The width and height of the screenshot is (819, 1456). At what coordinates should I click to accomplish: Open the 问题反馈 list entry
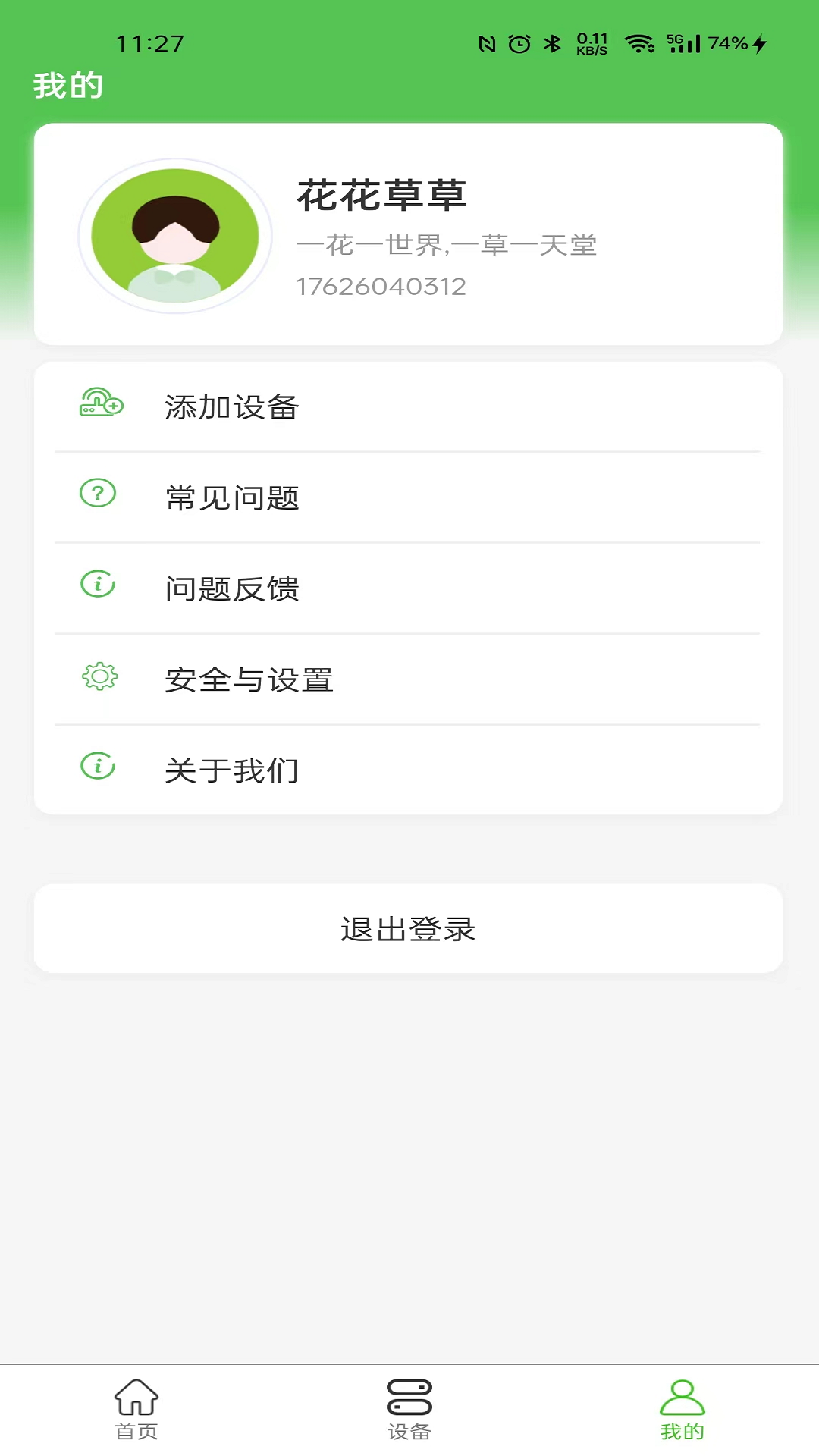coord(409,588)
